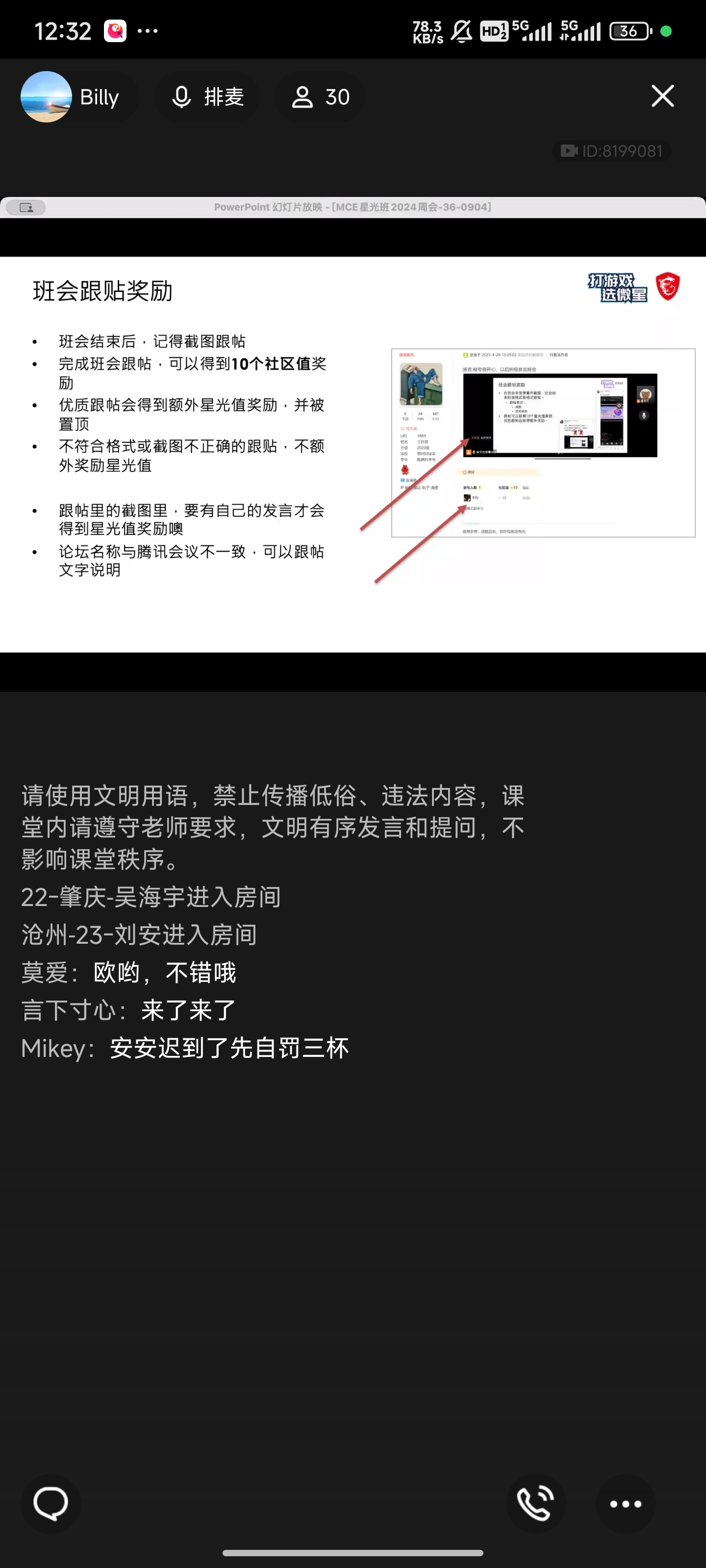This screenshot has width=706, height=1568.
Task: View the 30 participants list
Action: tap(320, 97)
